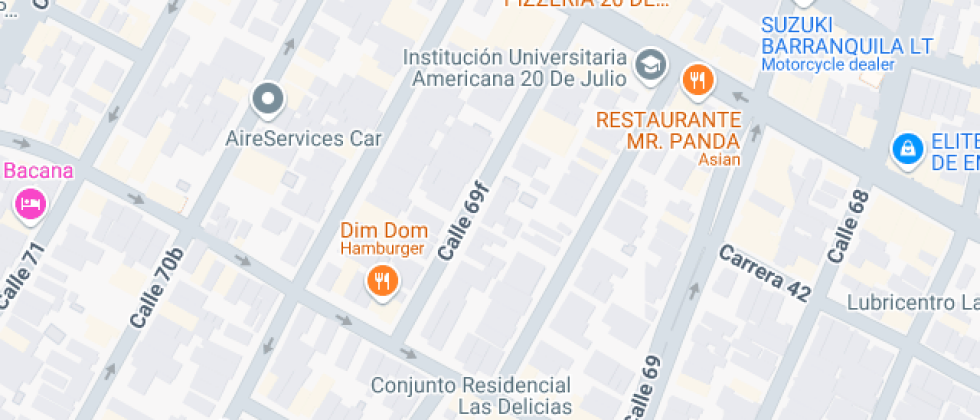Viewport: 980px width, 420px height.
Task: Open Institución Universitaria Americana school pin
Action: 652,65
